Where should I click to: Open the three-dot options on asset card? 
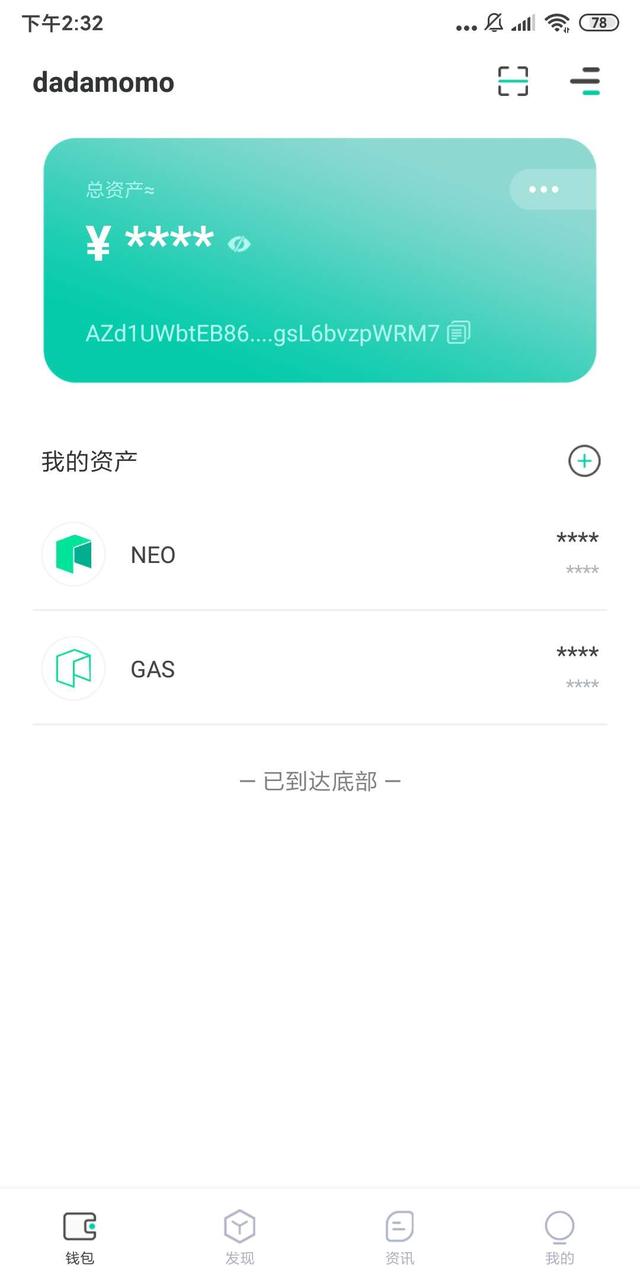tap(544, 189)
